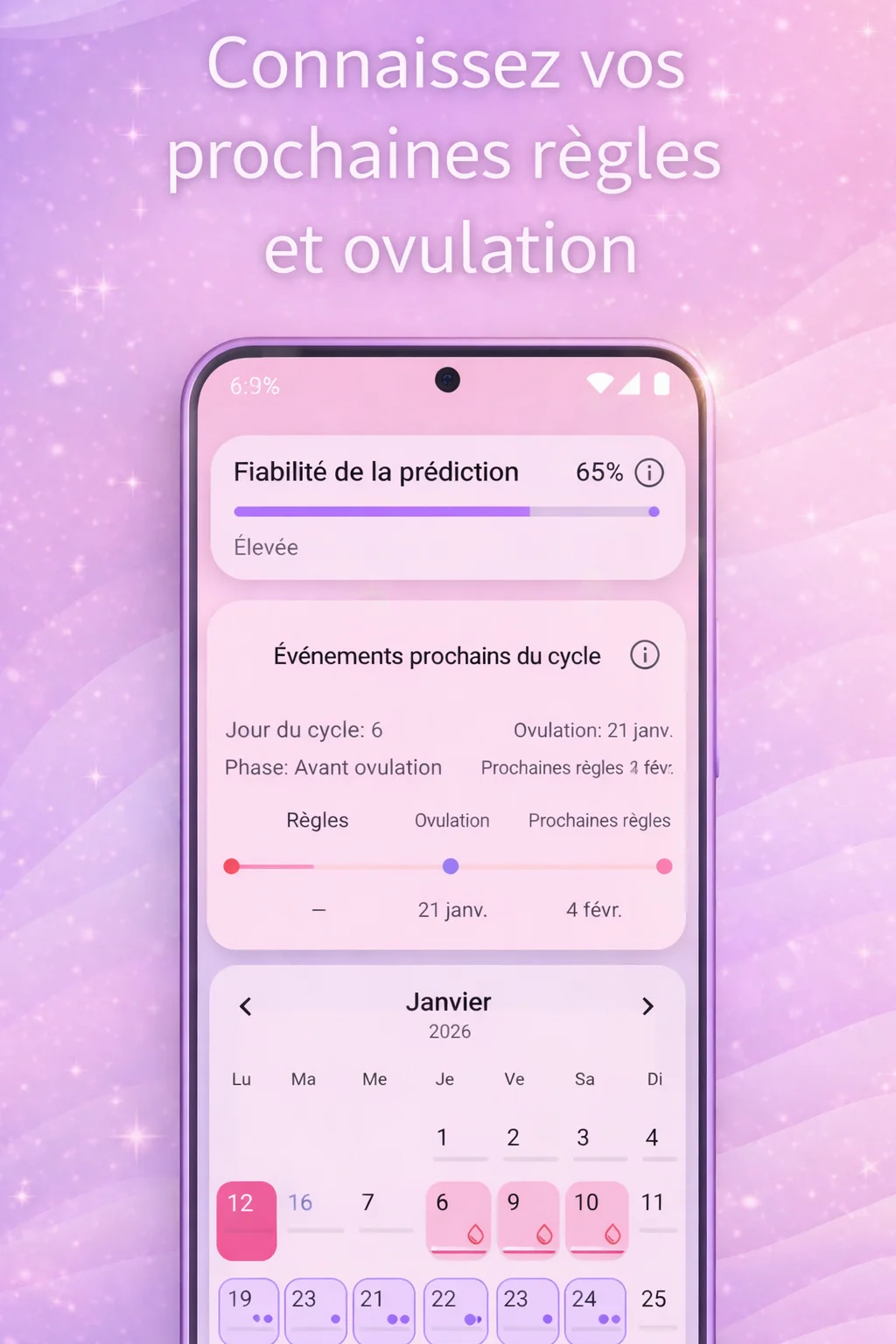Image resolution: width=896 pixels, height=1344 pixels.
Task: Tap the period droplet on January 10
Action: tap(615, 1232)
